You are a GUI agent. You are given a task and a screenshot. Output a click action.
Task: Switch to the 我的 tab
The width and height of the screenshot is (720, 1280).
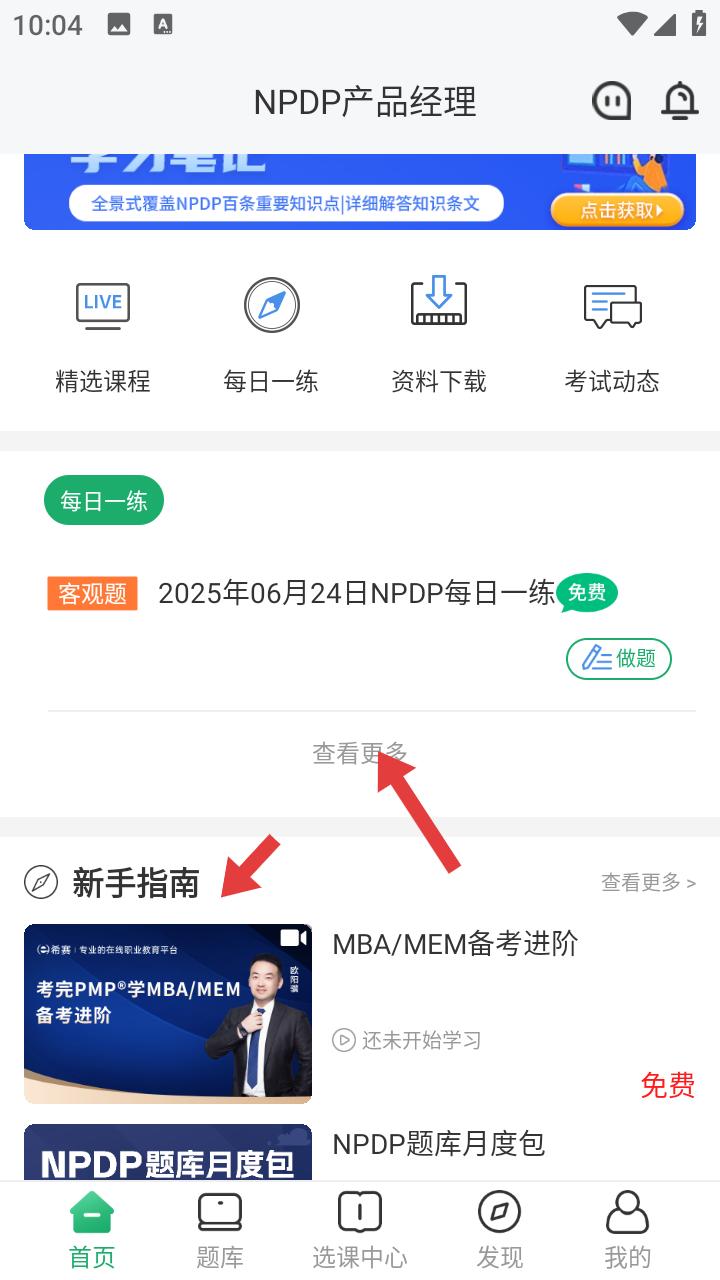[627, 1231]
